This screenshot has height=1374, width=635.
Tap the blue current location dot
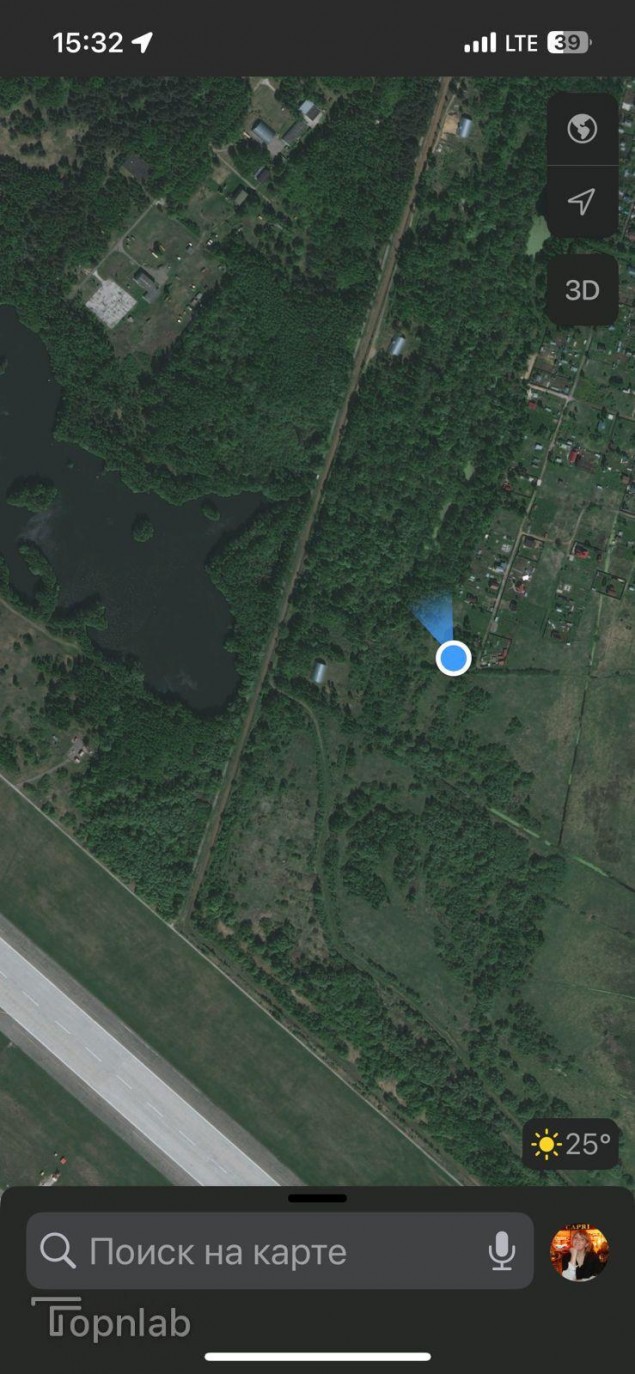(x=454, y=658)
